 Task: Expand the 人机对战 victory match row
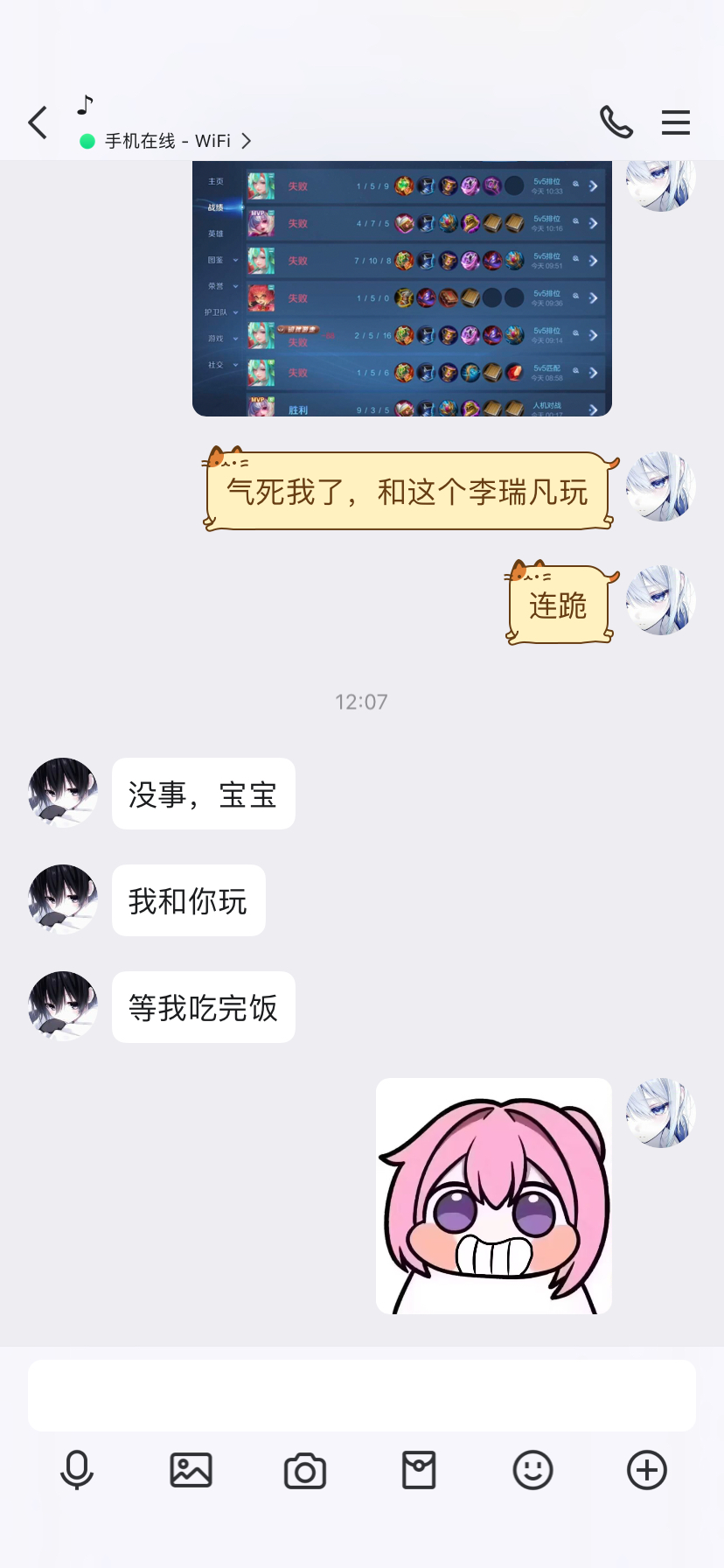coord(593,409)
